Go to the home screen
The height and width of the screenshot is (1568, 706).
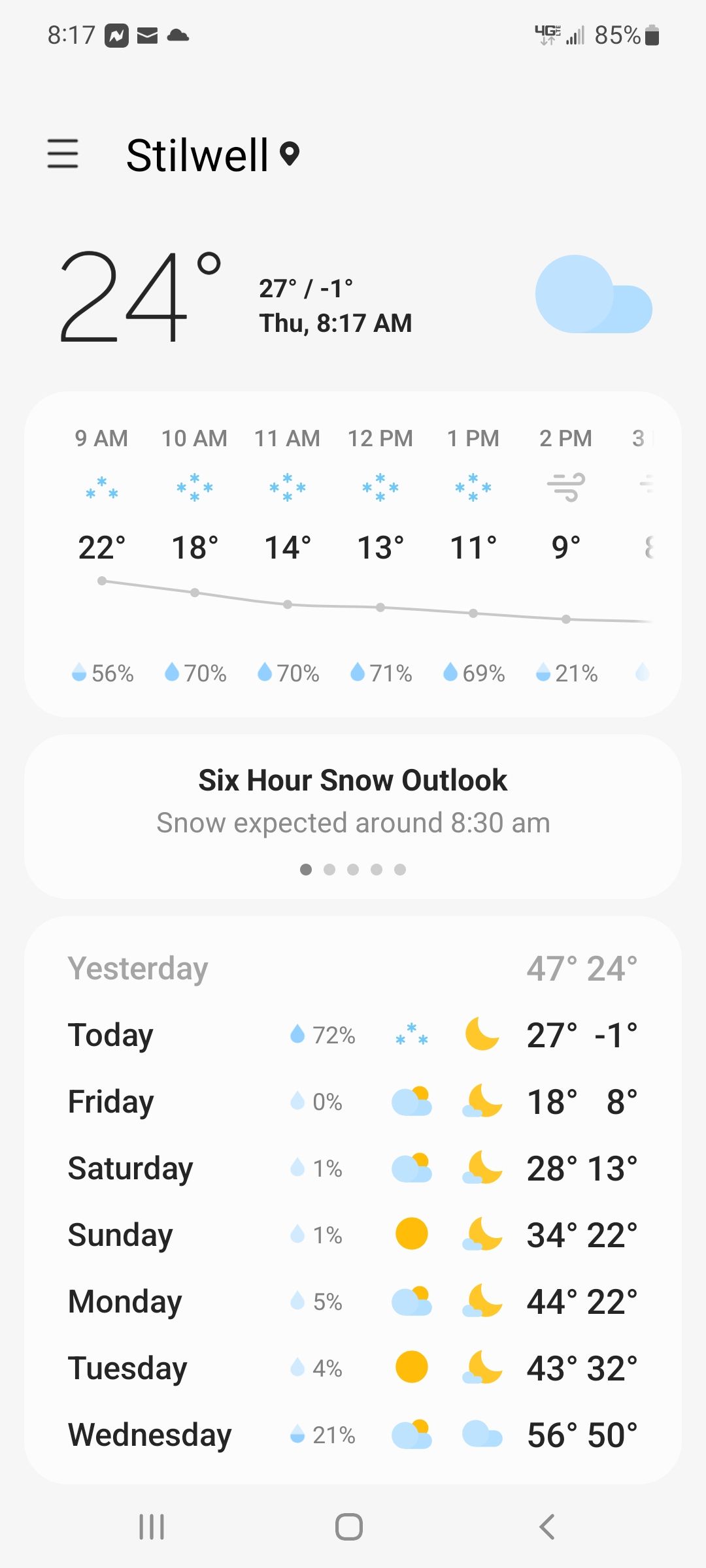click(349, 1527)
